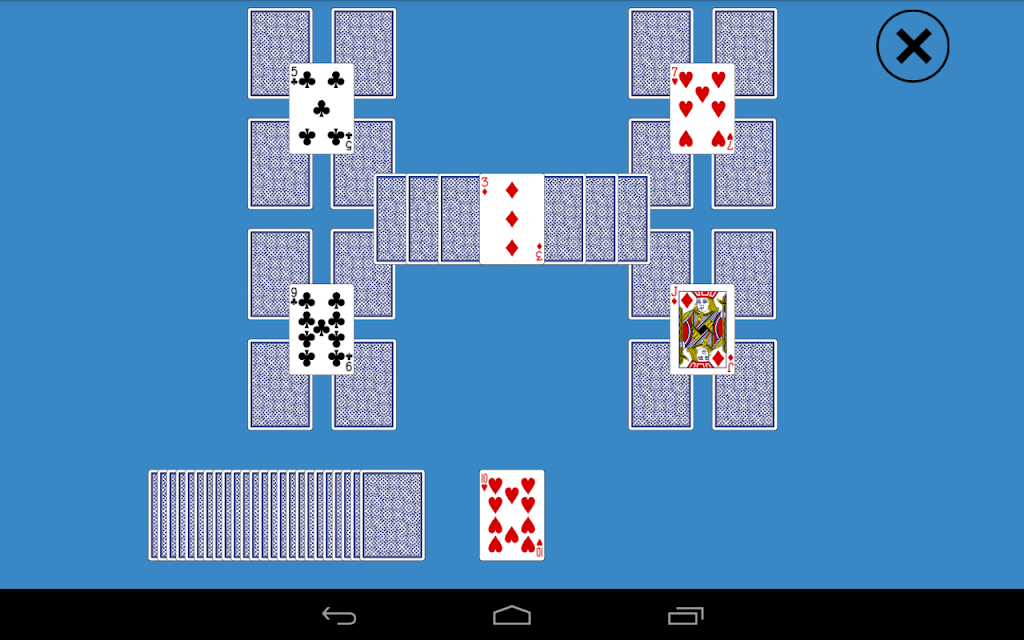Open the recent apps view
Screen dimensions: 1024x640
pyautogui.click(x=685, y=615)
